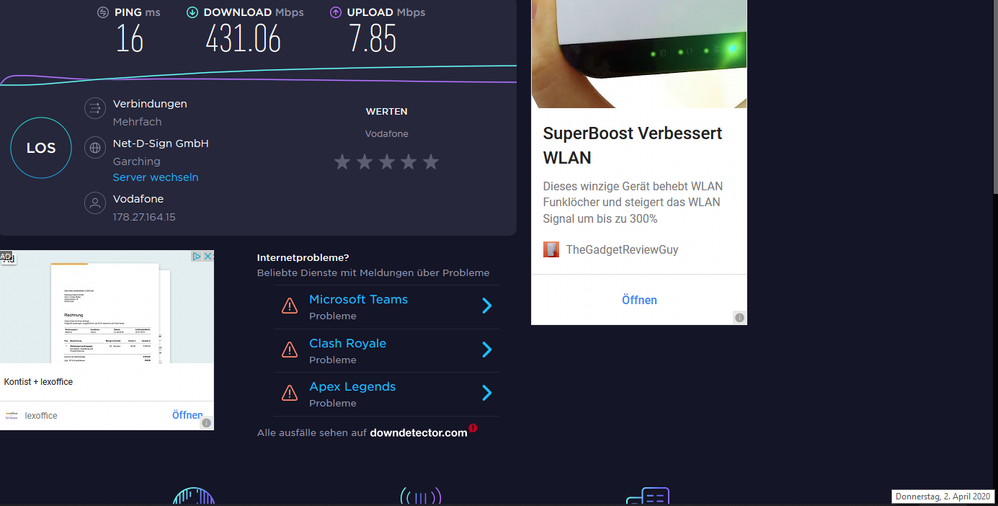Close the lexoffice ad
998x506 pixels.
click(x=208, y=257)
